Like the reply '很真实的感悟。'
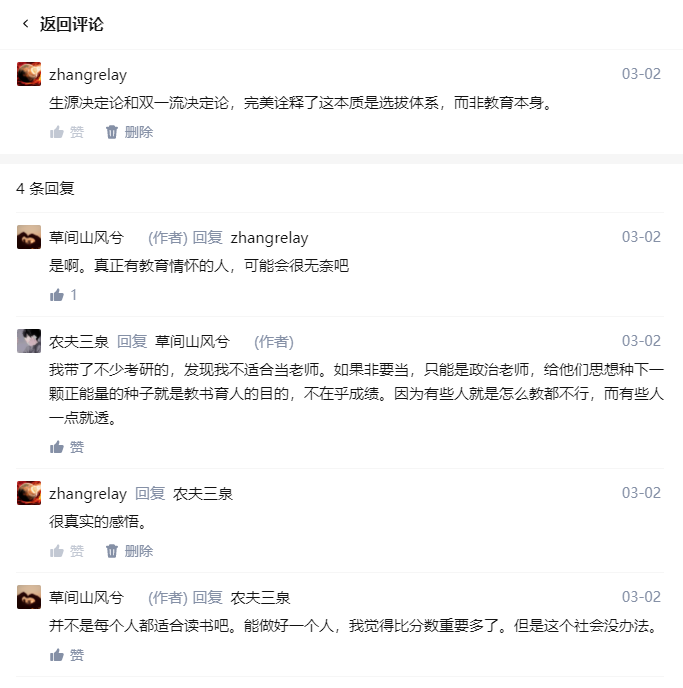683x688 pixels. click(66, 551)
